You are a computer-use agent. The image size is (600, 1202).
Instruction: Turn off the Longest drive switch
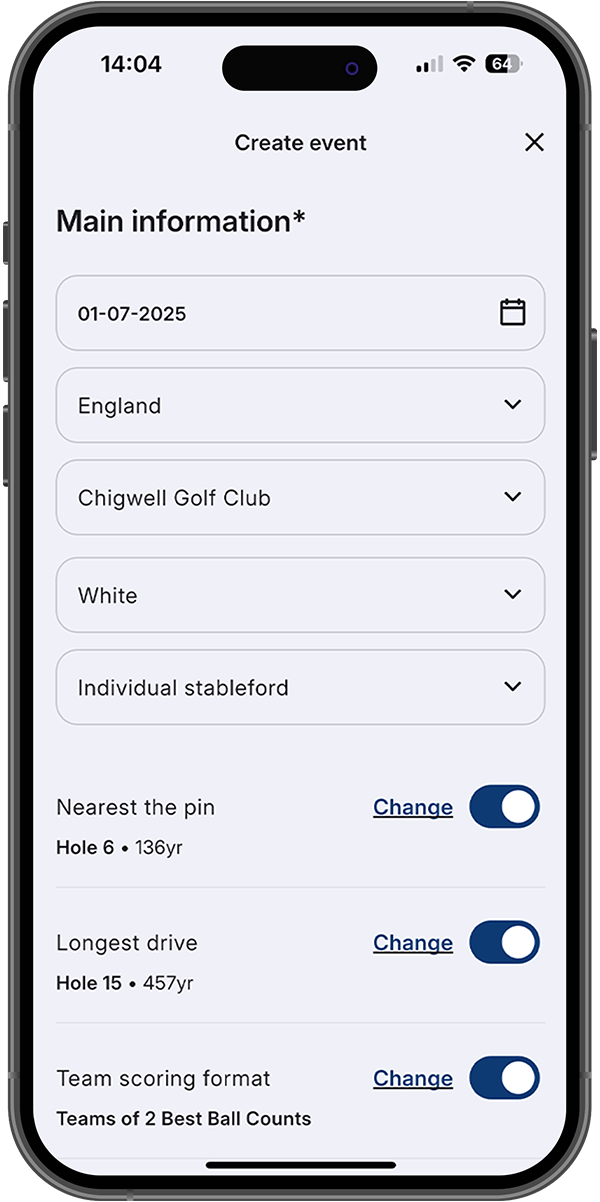504,942
